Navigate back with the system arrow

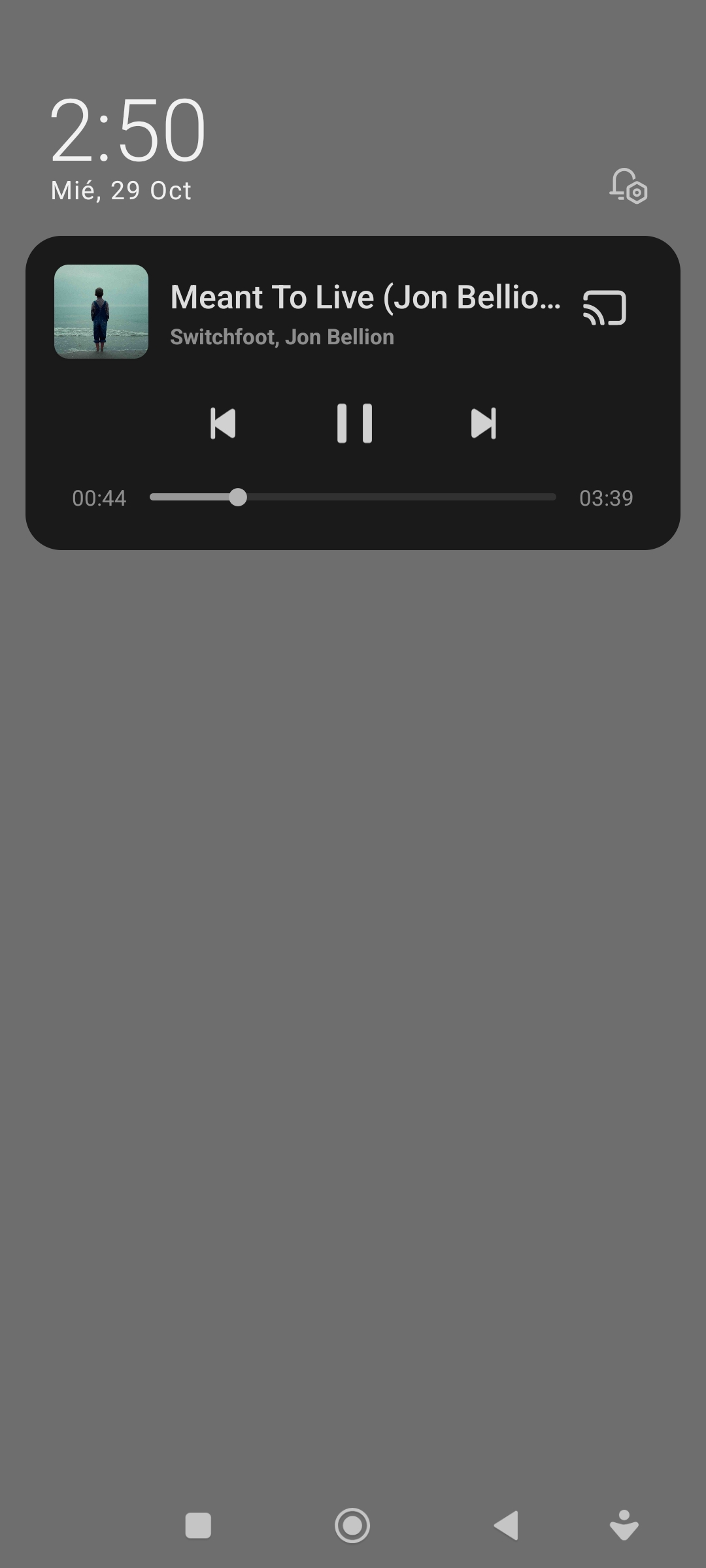pyautogui.click(x=507, y=1526)
